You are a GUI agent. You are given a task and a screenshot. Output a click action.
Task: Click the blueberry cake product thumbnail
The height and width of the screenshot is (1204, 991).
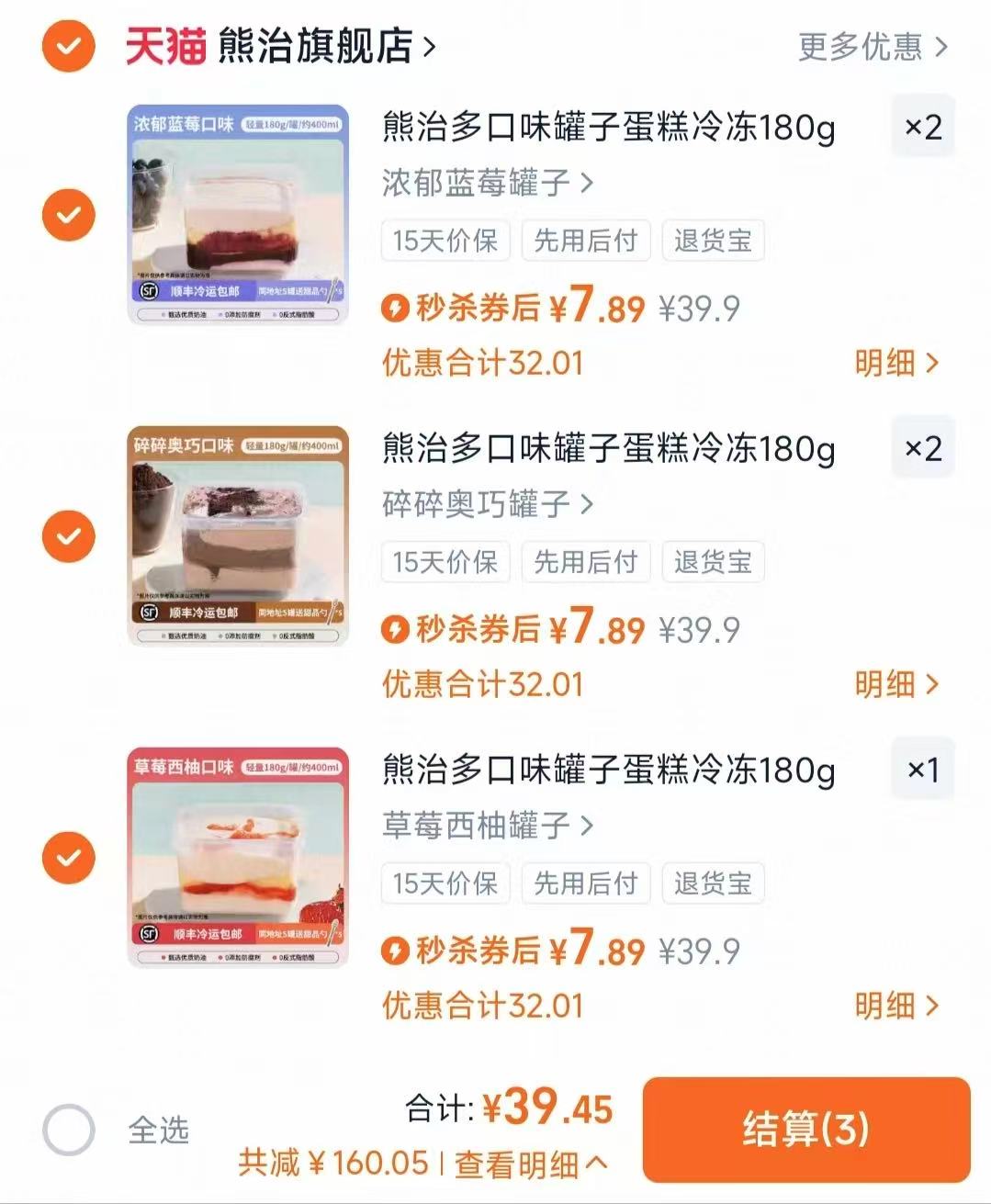(239, 216)
